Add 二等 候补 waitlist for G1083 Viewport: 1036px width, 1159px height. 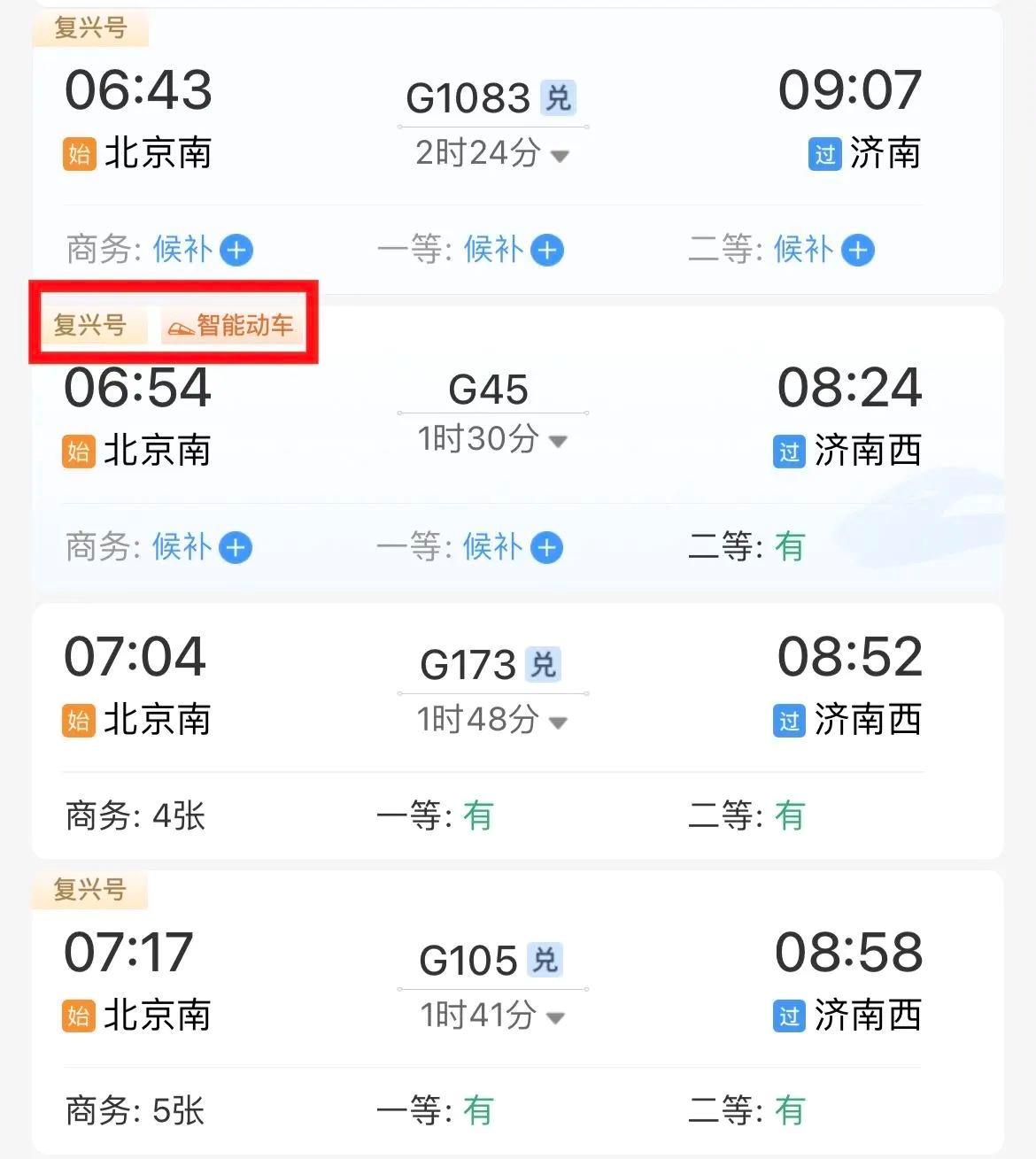coord(857,251)
